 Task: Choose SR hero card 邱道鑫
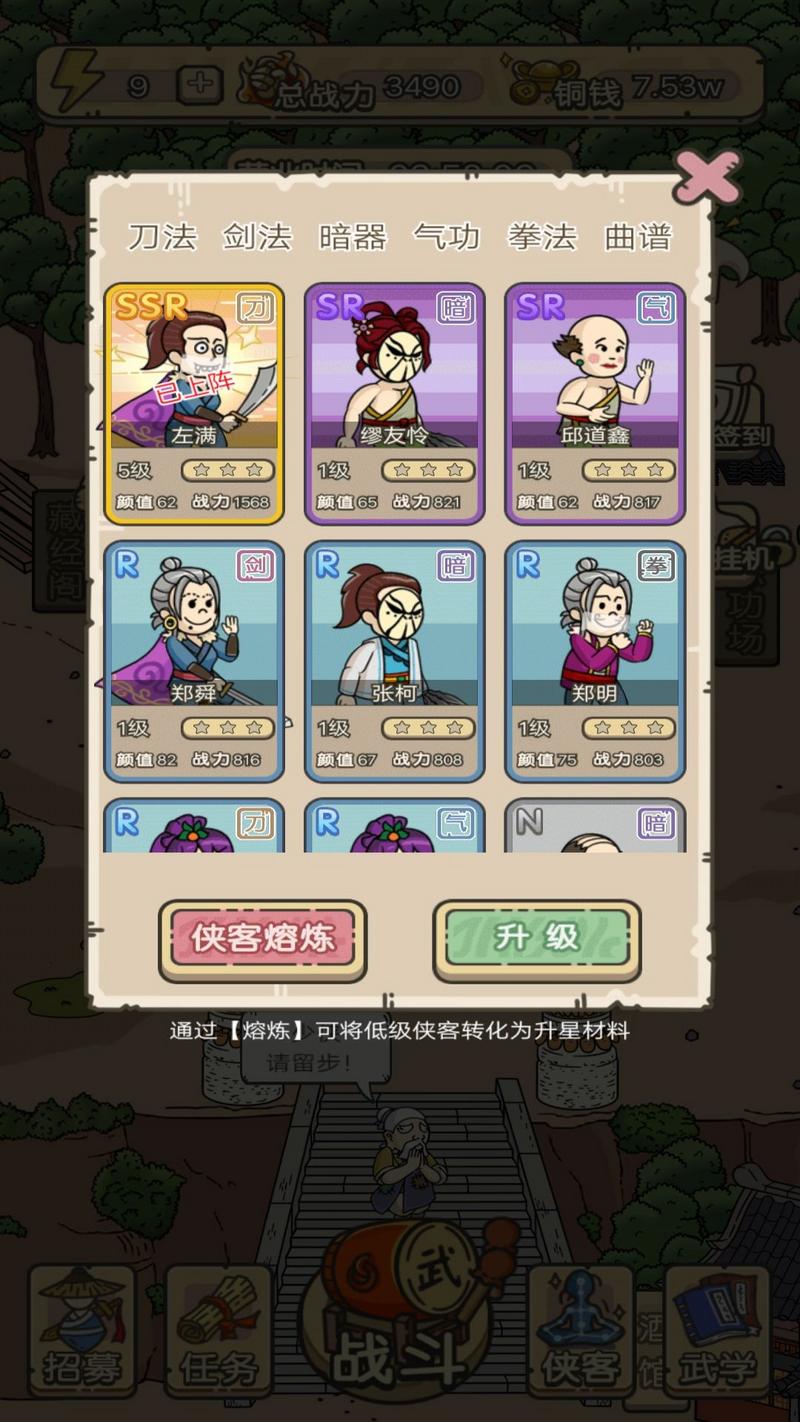coord(595,403)
